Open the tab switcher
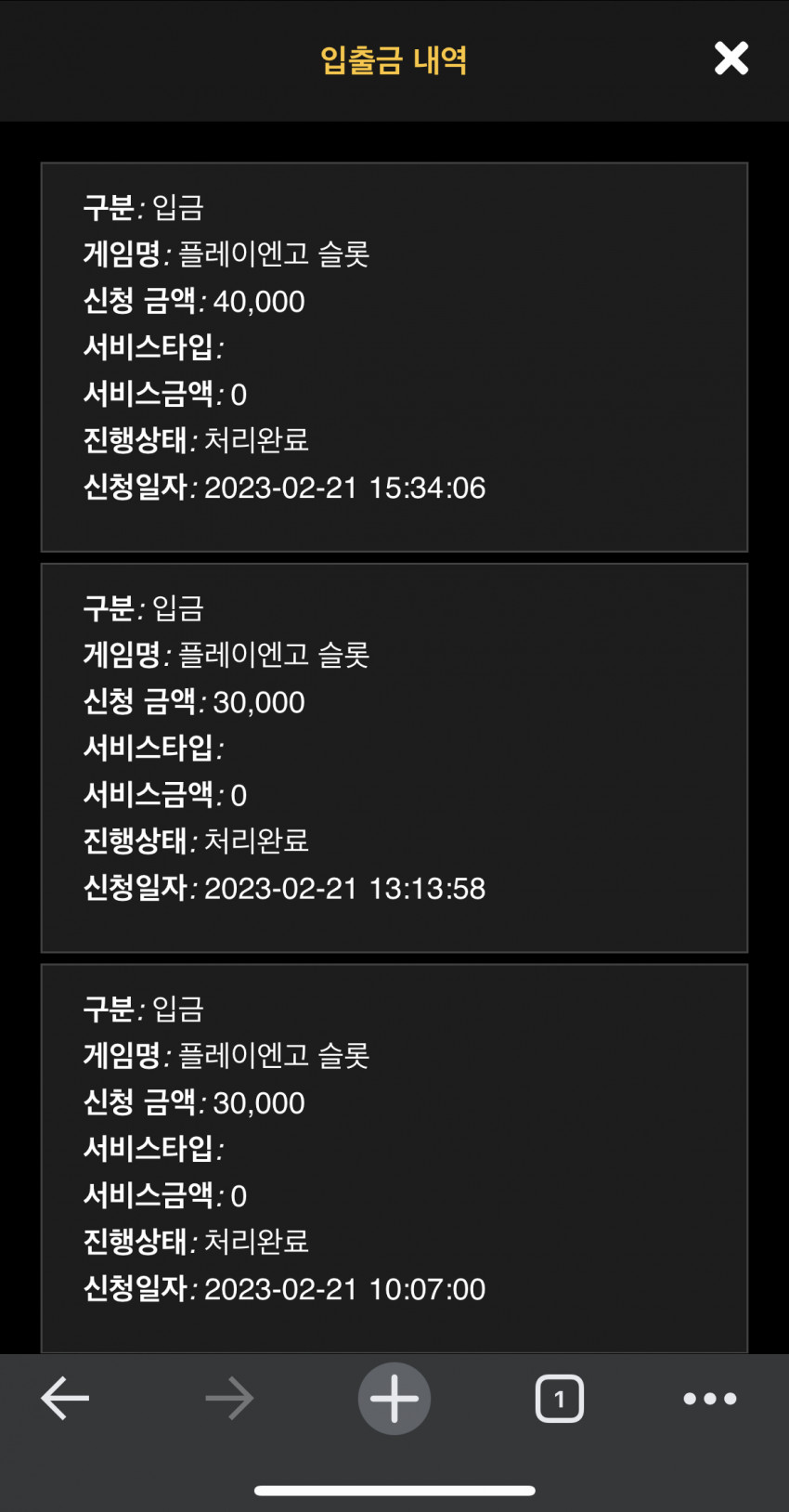This screenshot has height=1512, width=789. click(x=560, y=1399)
